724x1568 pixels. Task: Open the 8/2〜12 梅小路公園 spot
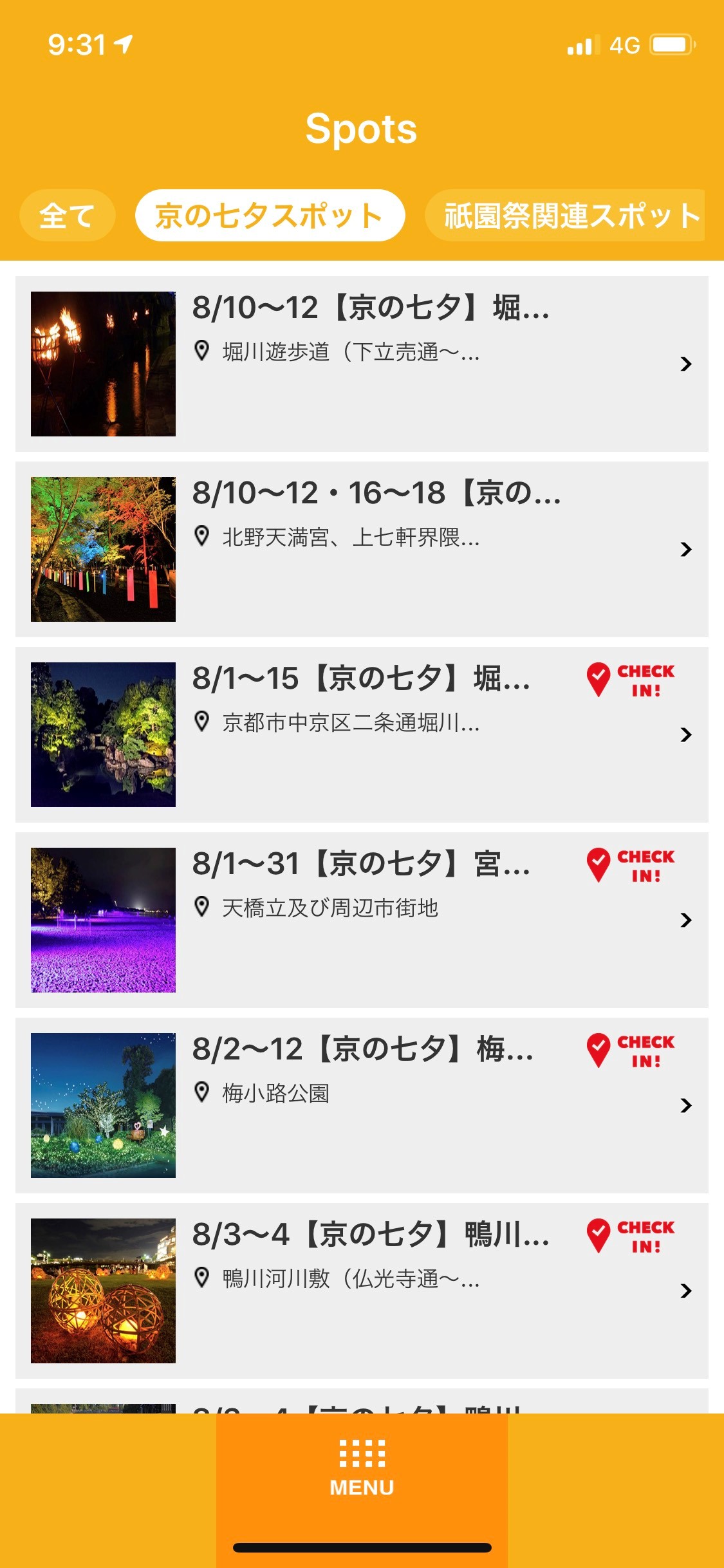point(362,1105)
